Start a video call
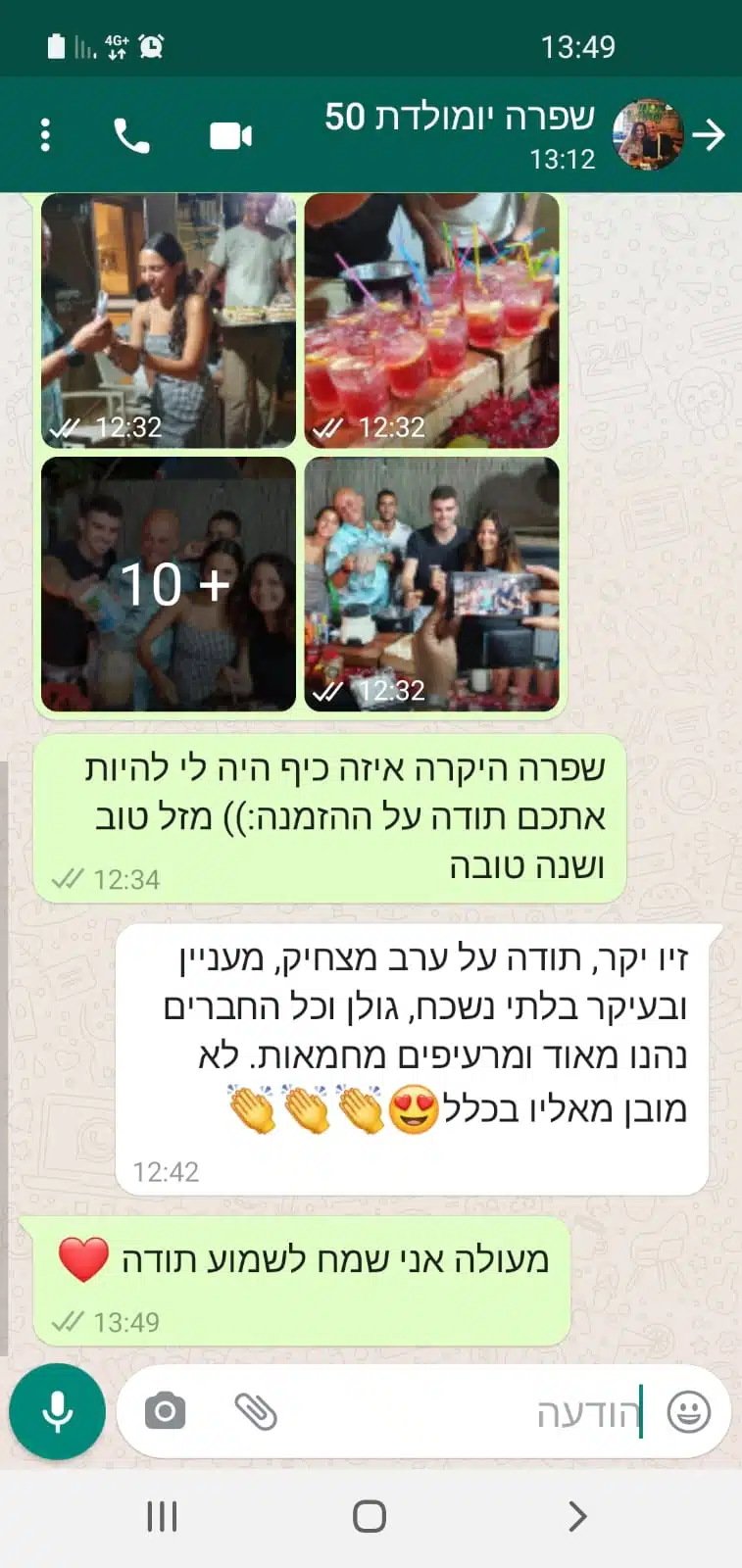The image size is (742, 1568). 231,135
